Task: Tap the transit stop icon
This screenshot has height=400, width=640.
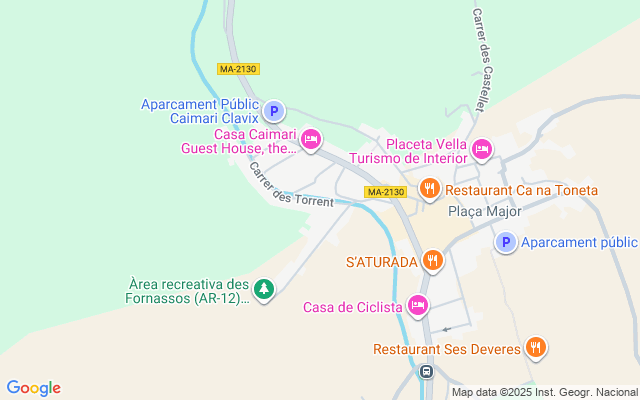Action: click(x=427, y=372)
